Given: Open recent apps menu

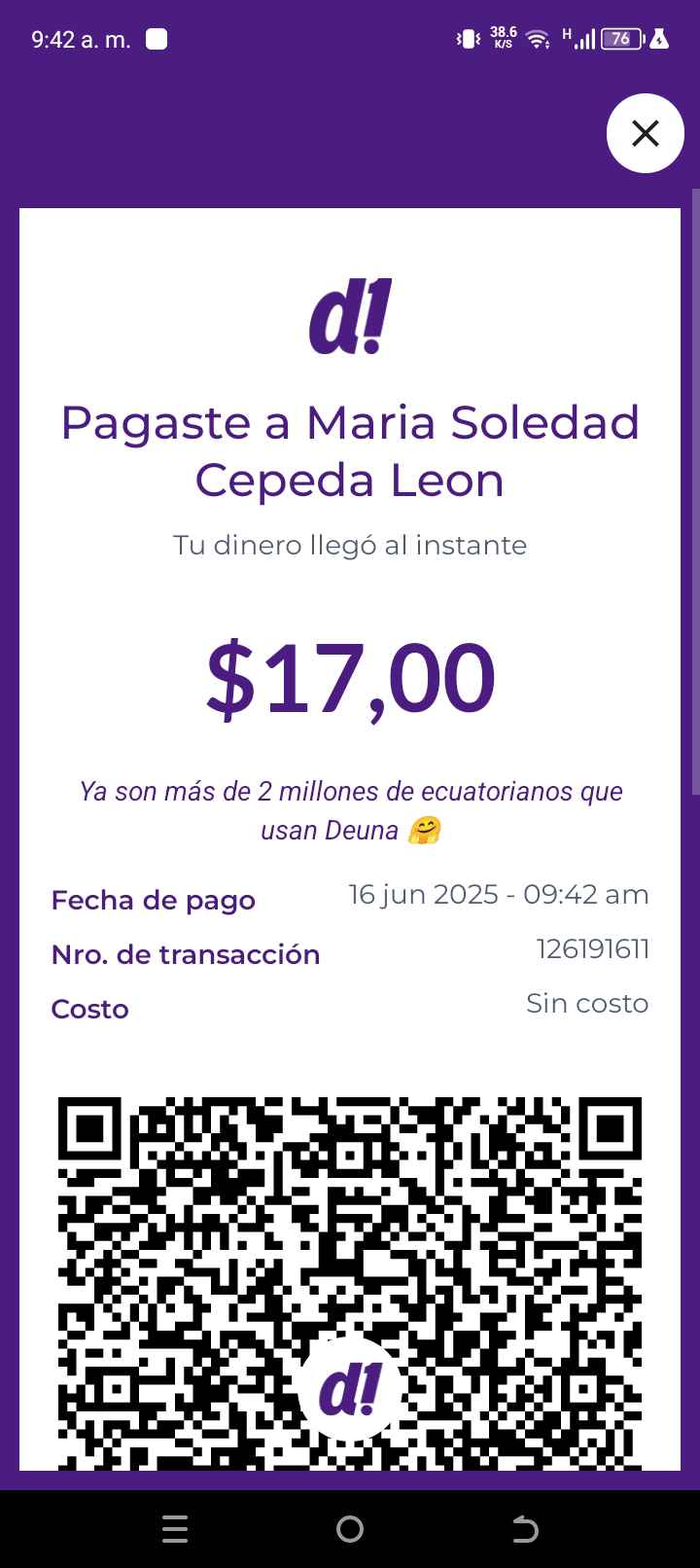Looking at the screenshot, I should coord(175,1530).
